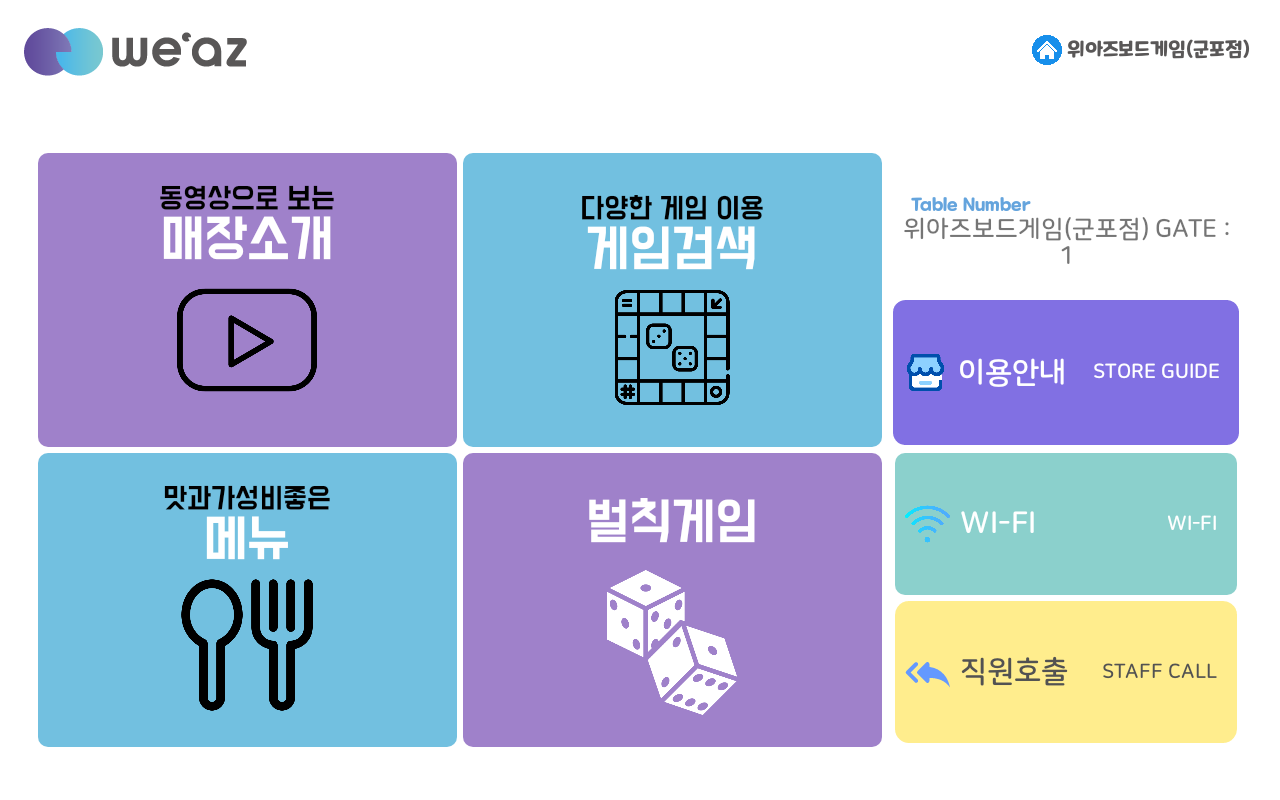Tap the home icon for 위아즈보드게임(군포점)
The width and height of the screenshot is (1280, 800).
tap(1046, 49)
